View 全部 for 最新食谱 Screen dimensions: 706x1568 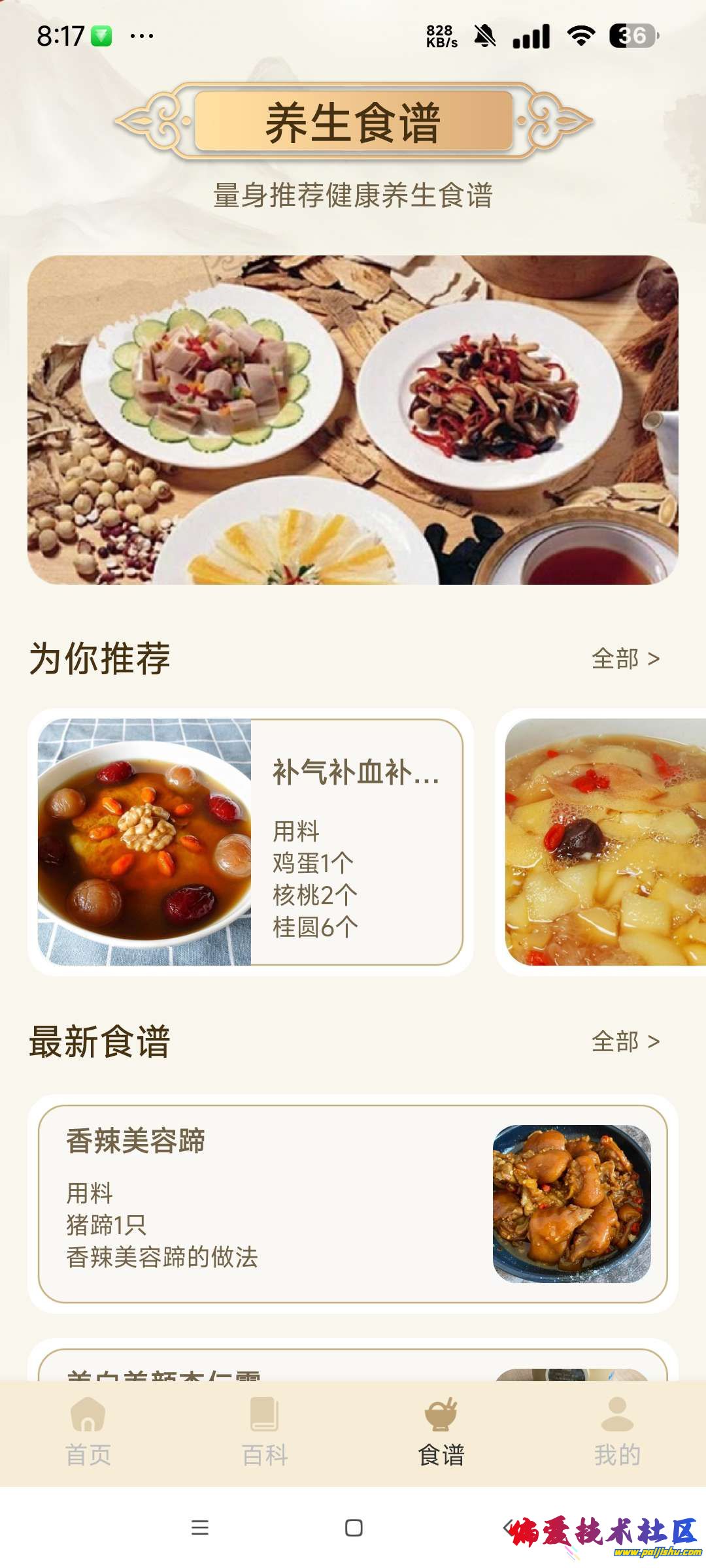pos(625,1041)
